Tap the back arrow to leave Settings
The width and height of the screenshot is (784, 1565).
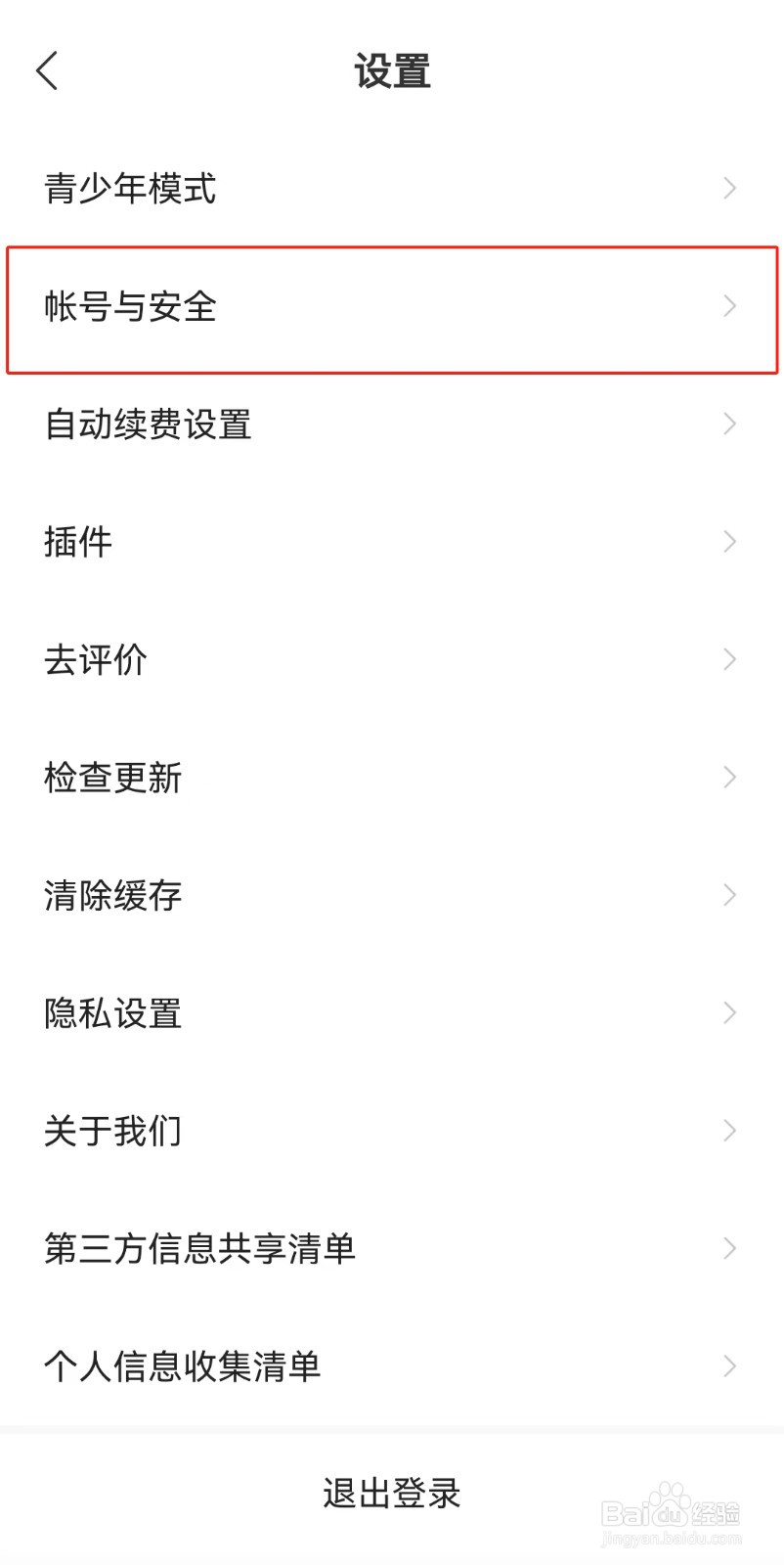point(47,70)
